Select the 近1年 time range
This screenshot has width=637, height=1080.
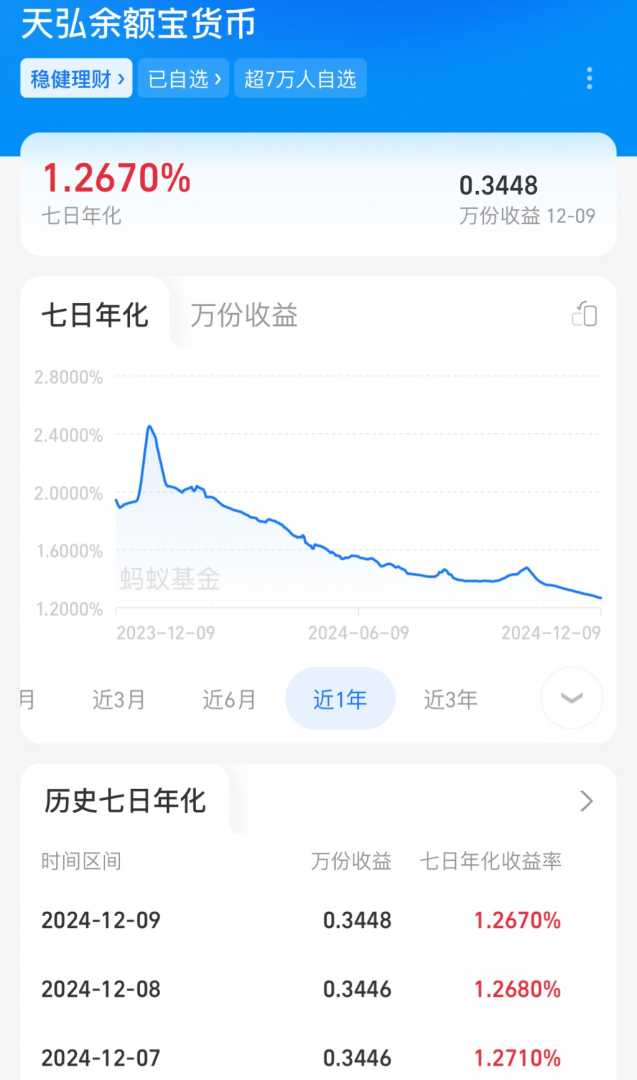340,699
